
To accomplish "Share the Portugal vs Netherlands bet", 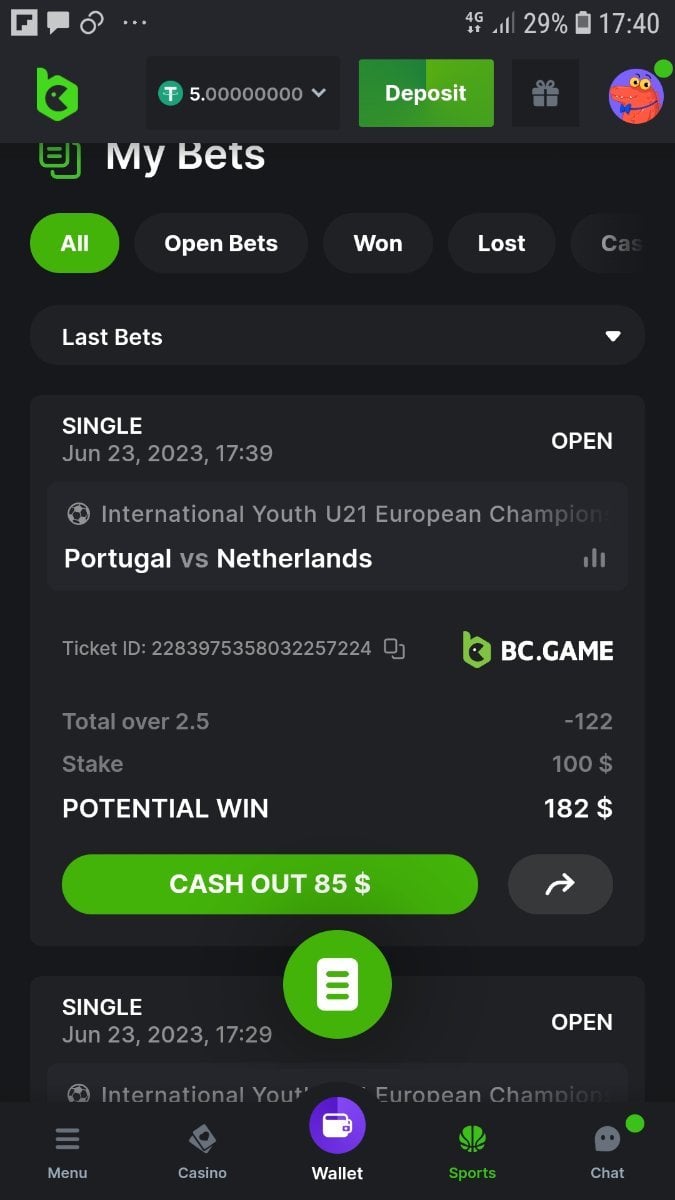I will pos(560,884).
